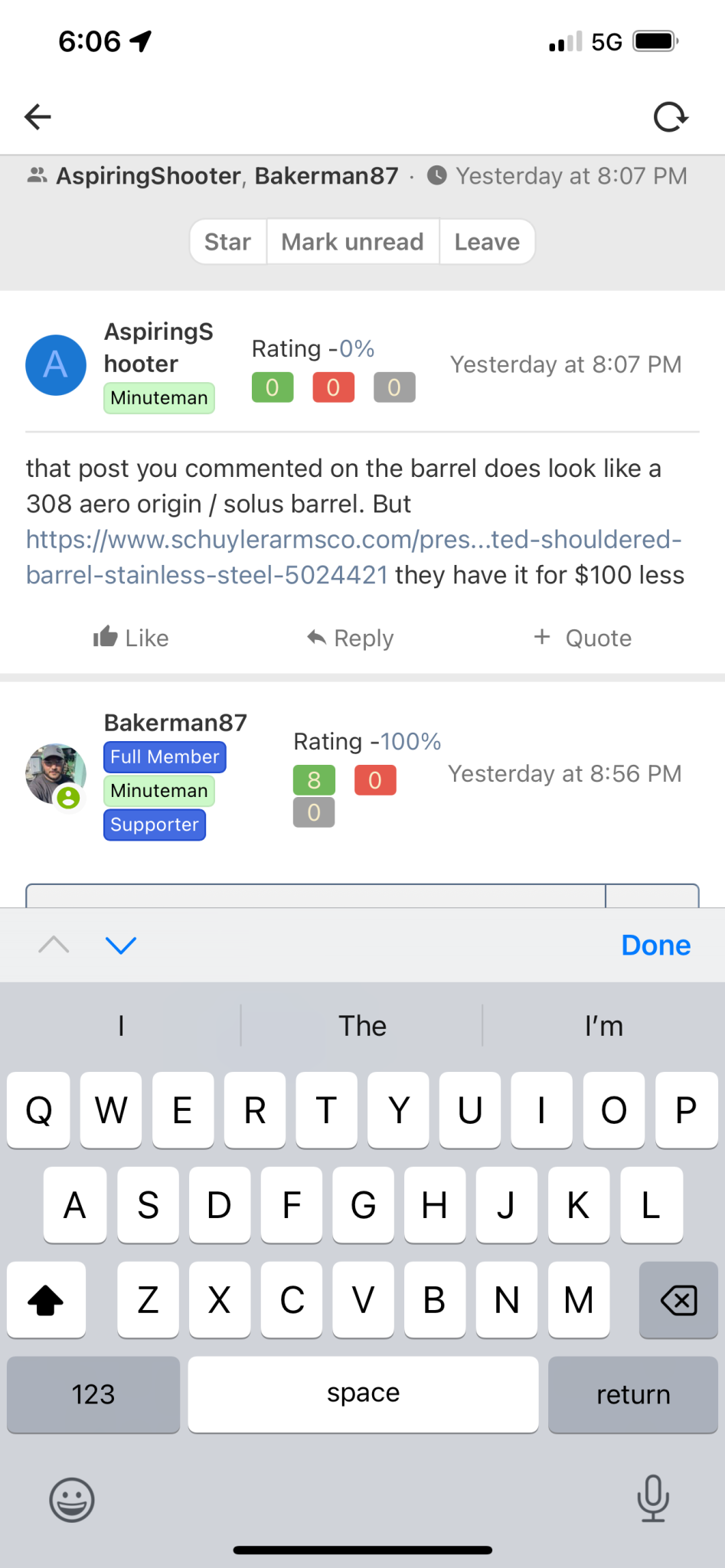Open the schuylerarmsco.com barrel link
This screenshot has height=1568, width=725.
[352, 557]
